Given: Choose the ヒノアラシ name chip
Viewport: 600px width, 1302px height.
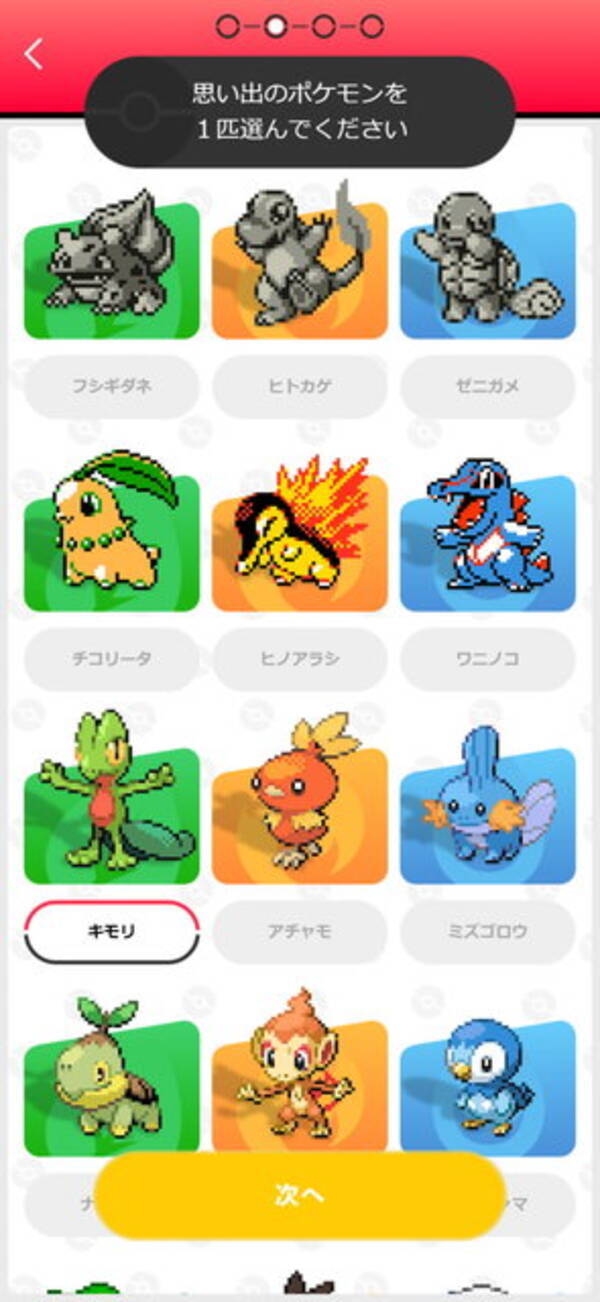Looking at the screenshot, I should coord(299,659).
